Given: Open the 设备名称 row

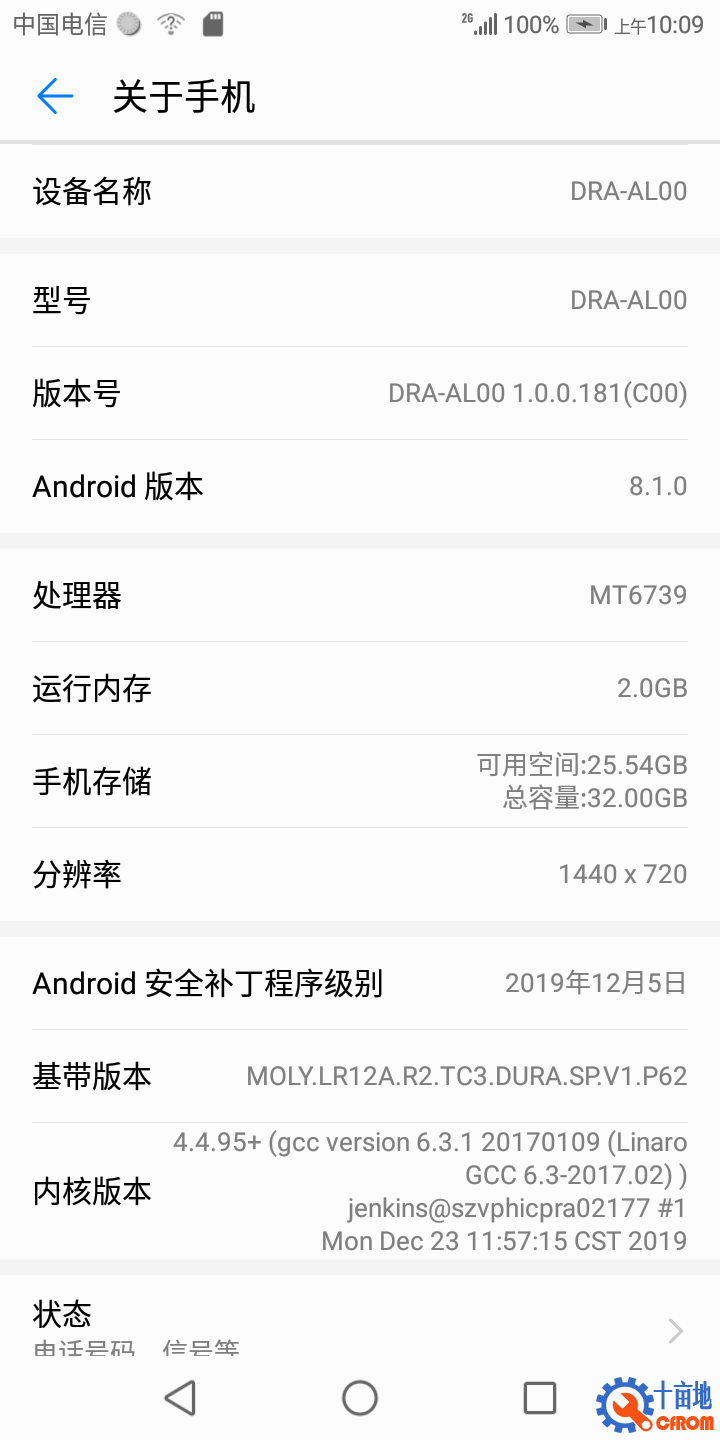Looking at the screenshot, I should click(x=360, y=191).
